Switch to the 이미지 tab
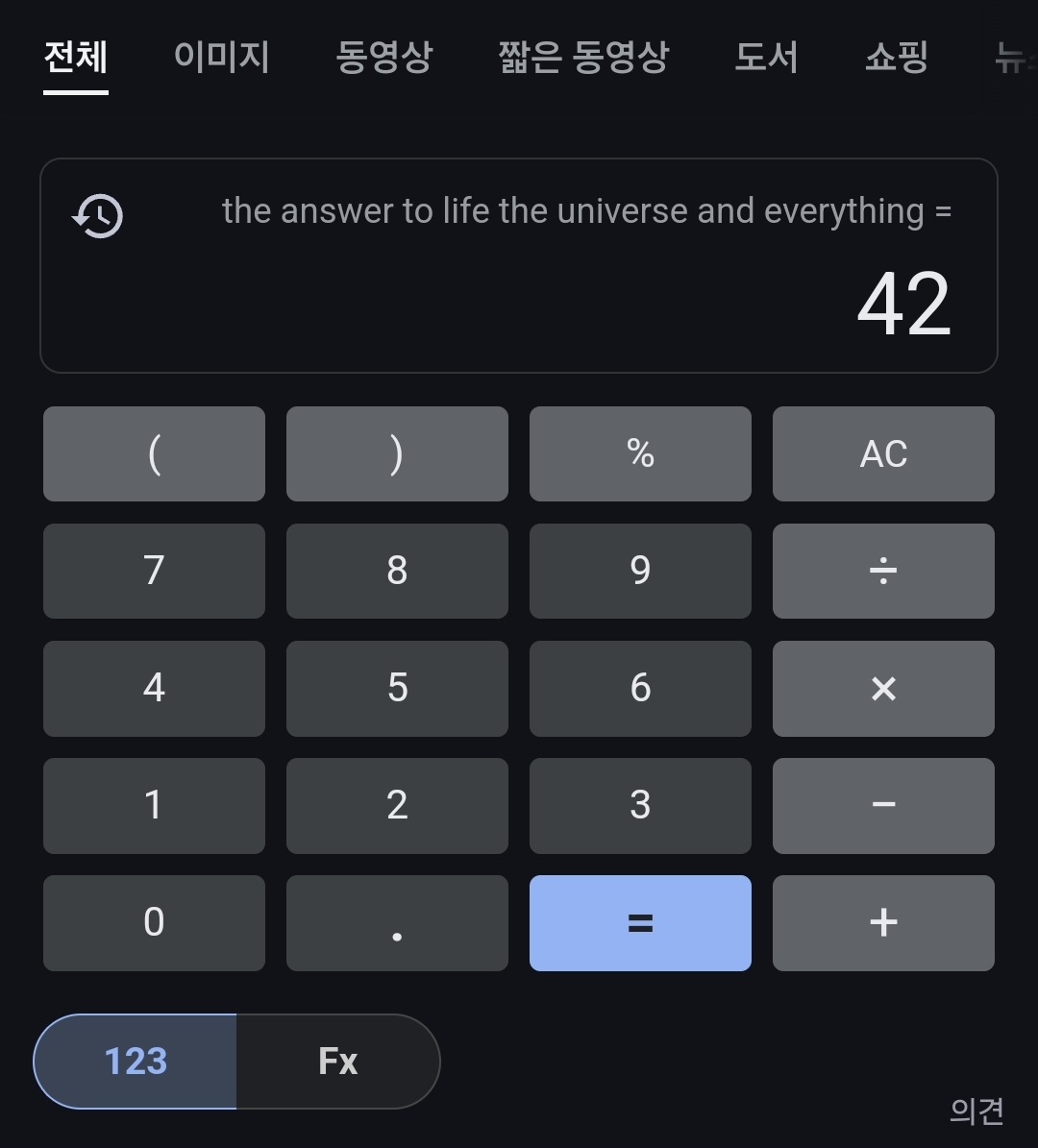Image resolution: width=1038 pixels, height=1148 pixels. [x=221, y=58]
